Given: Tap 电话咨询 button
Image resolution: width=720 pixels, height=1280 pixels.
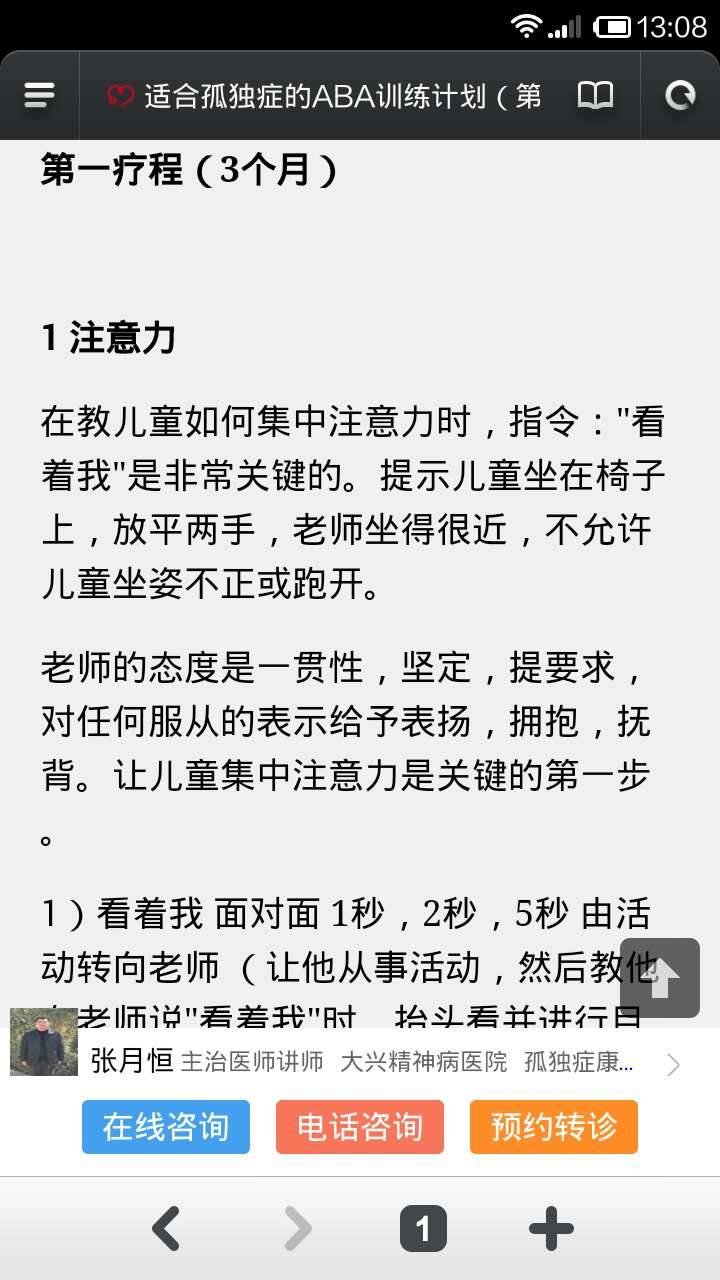Looking at the screenshot, I should click(x=360, y=1127).
